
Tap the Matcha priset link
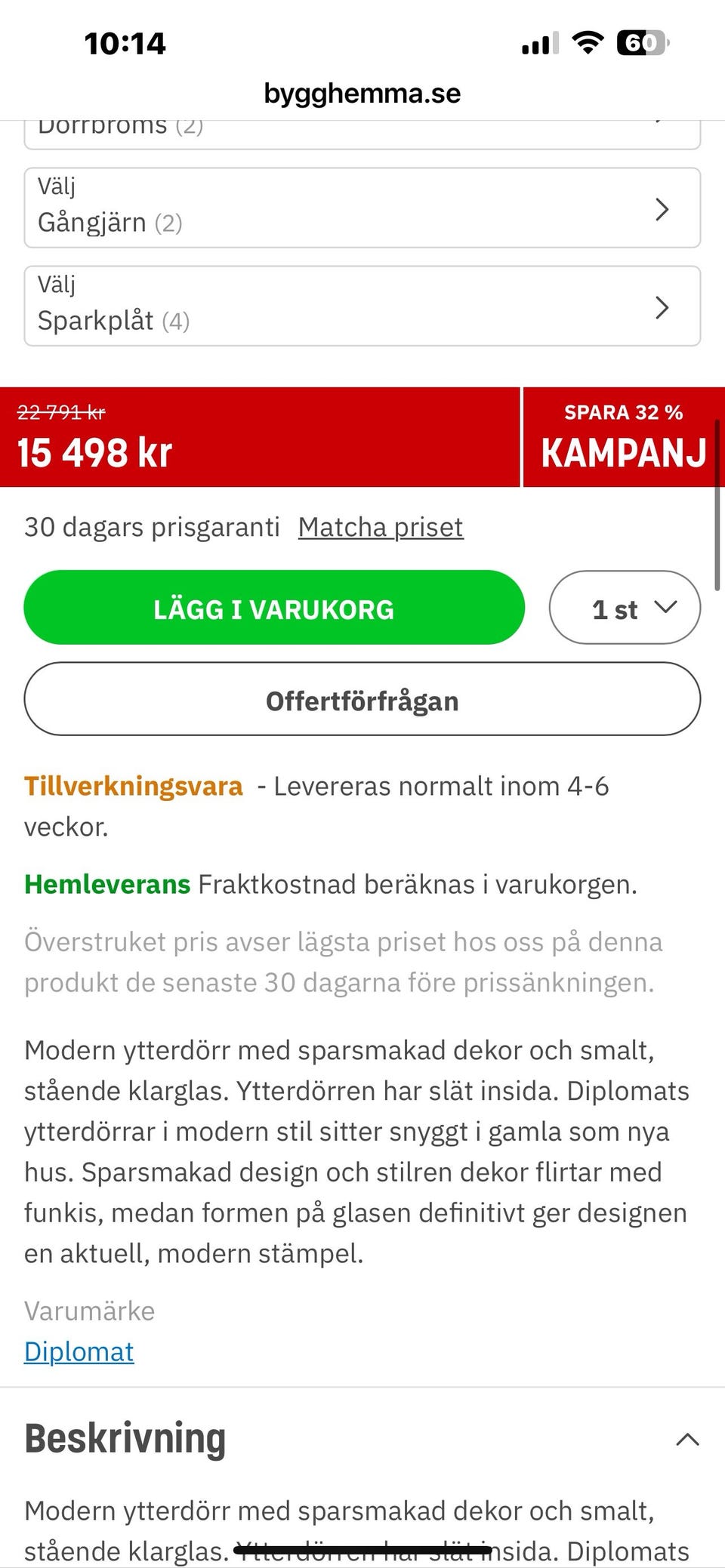[x=381, y=527]
